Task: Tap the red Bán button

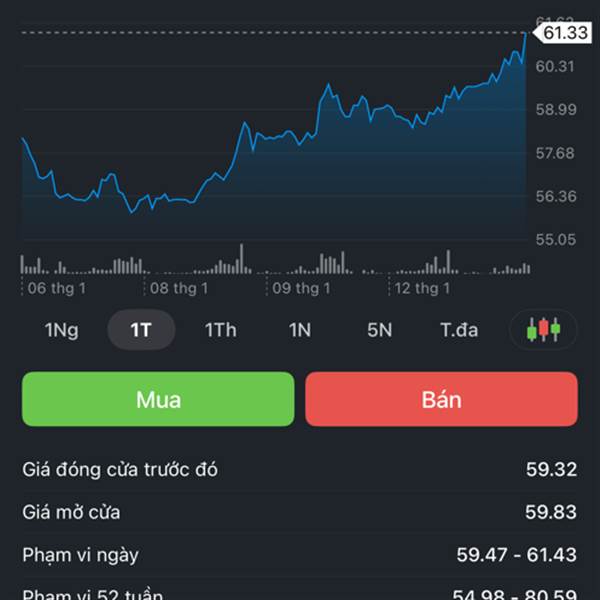Action: (x=441, y=399)
